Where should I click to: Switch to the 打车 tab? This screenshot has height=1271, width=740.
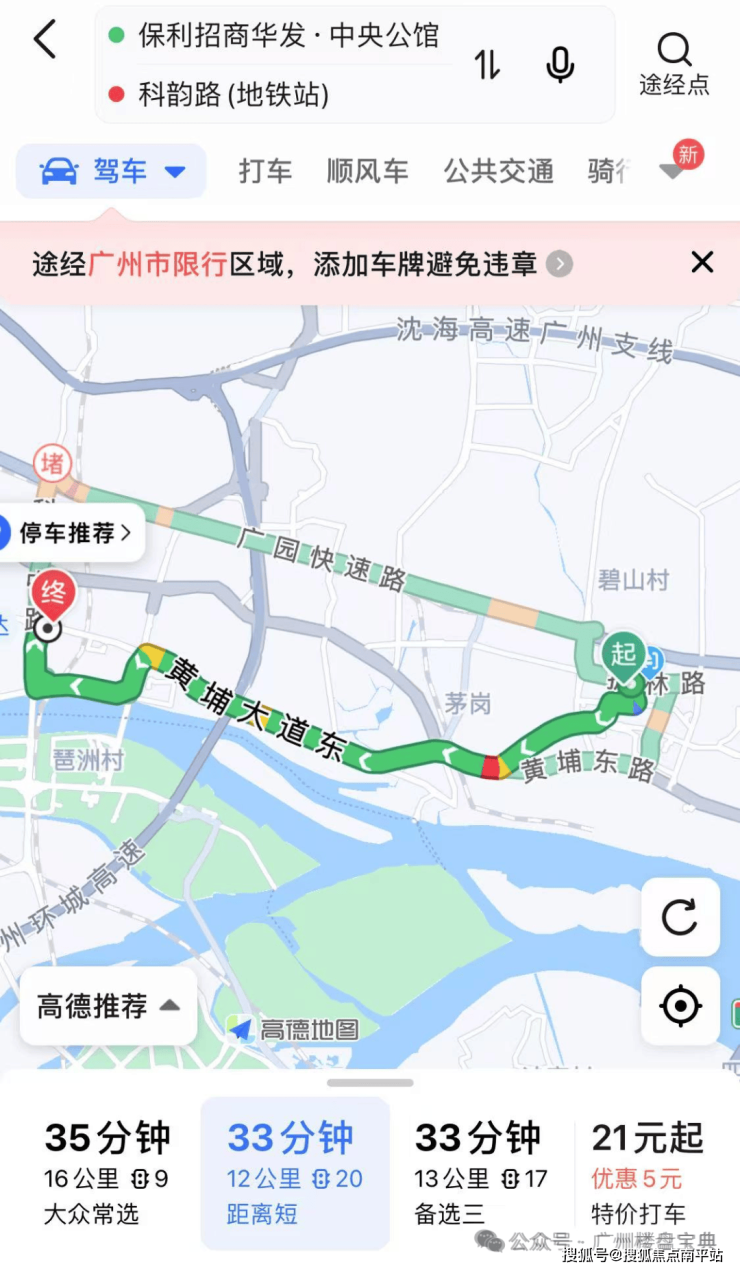coord(265,171)
